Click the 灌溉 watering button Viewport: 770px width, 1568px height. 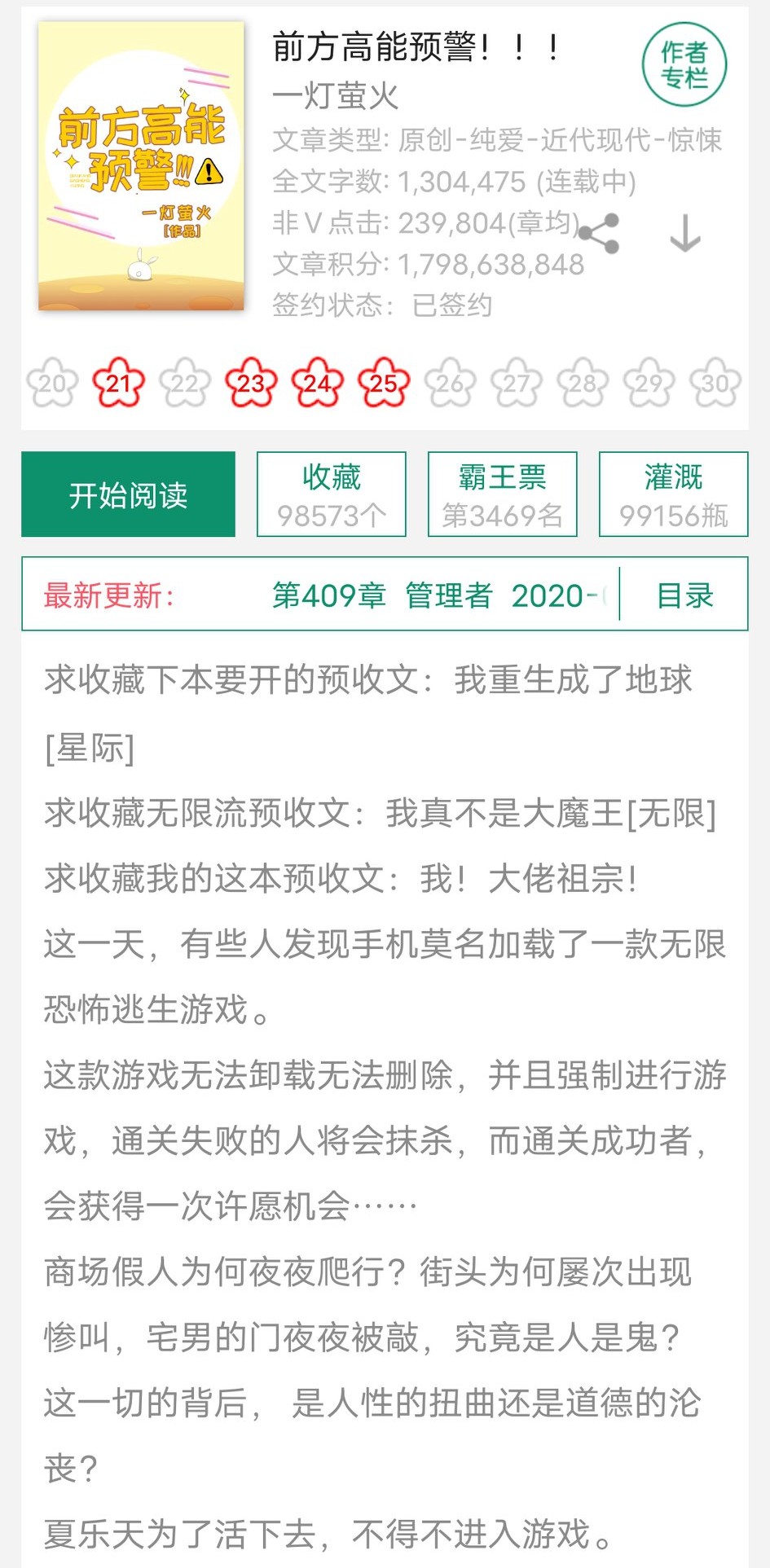(x=673, y=494)
